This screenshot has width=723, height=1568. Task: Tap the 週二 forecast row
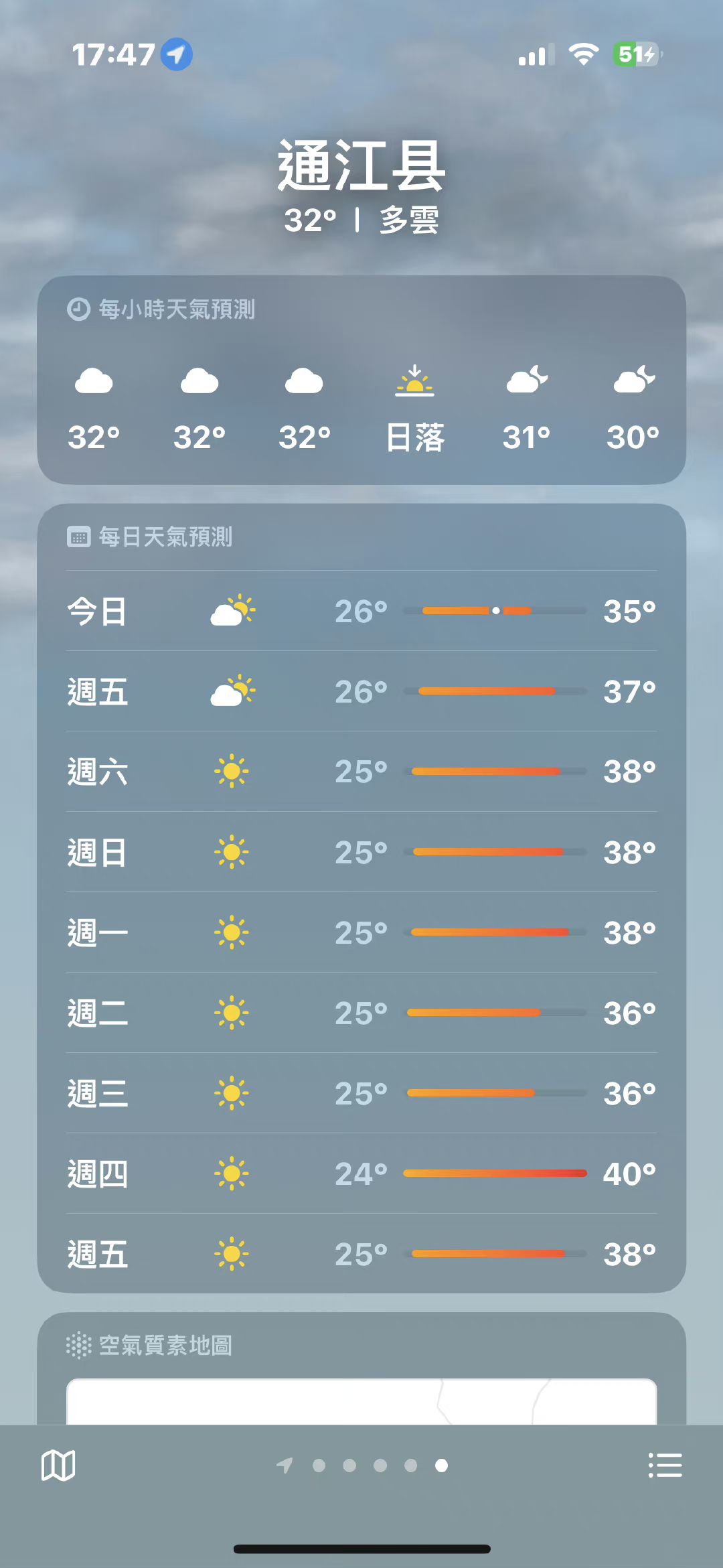point(361,1013)
